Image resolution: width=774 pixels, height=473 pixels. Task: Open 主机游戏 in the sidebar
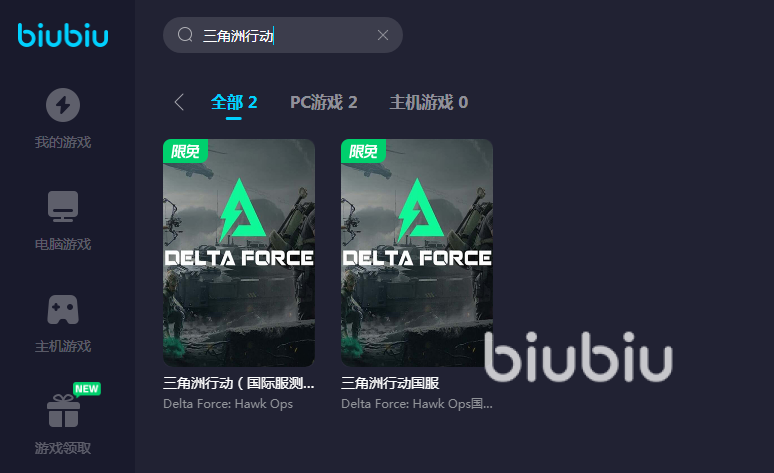tap(63, 322)
